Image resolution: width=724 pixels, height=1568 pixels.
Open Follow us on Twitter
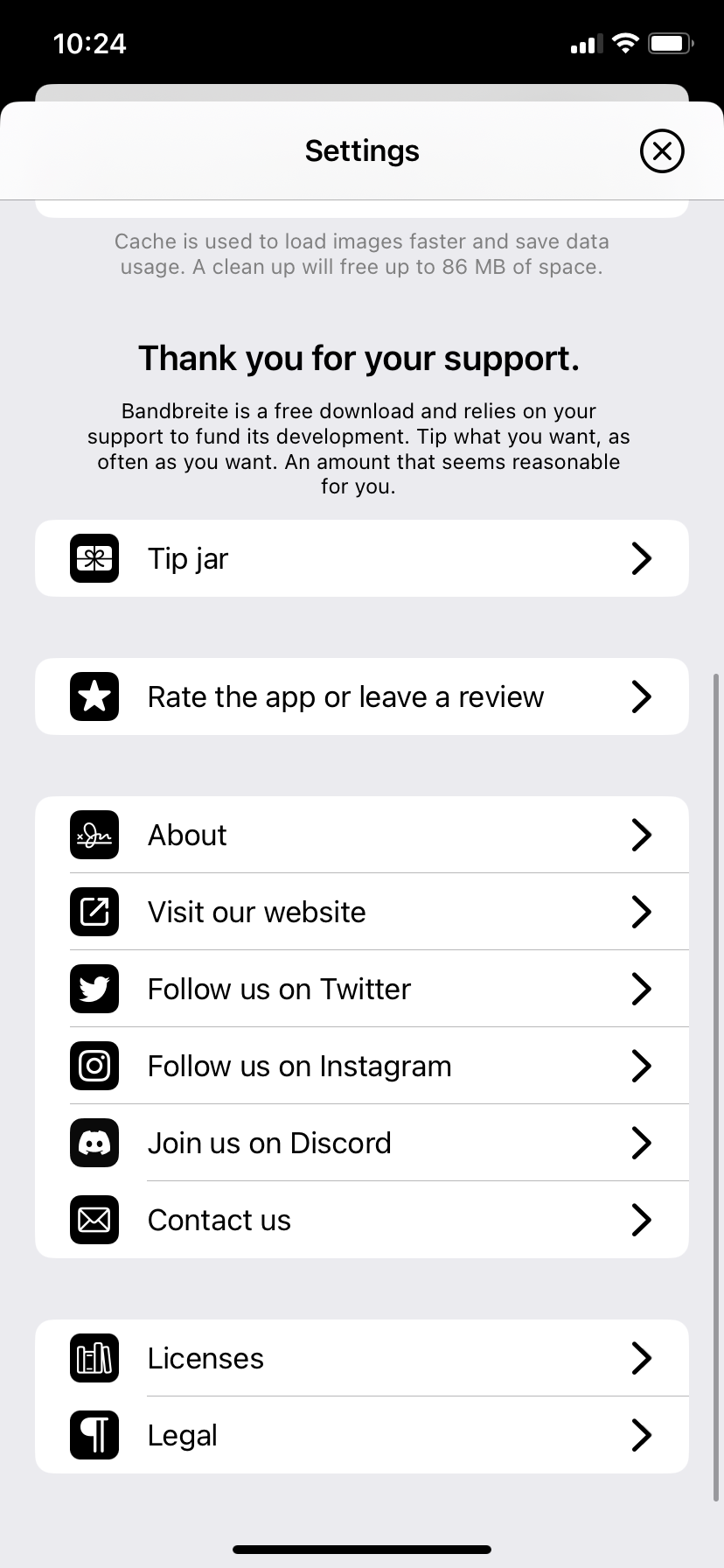[x=361, y=989]
